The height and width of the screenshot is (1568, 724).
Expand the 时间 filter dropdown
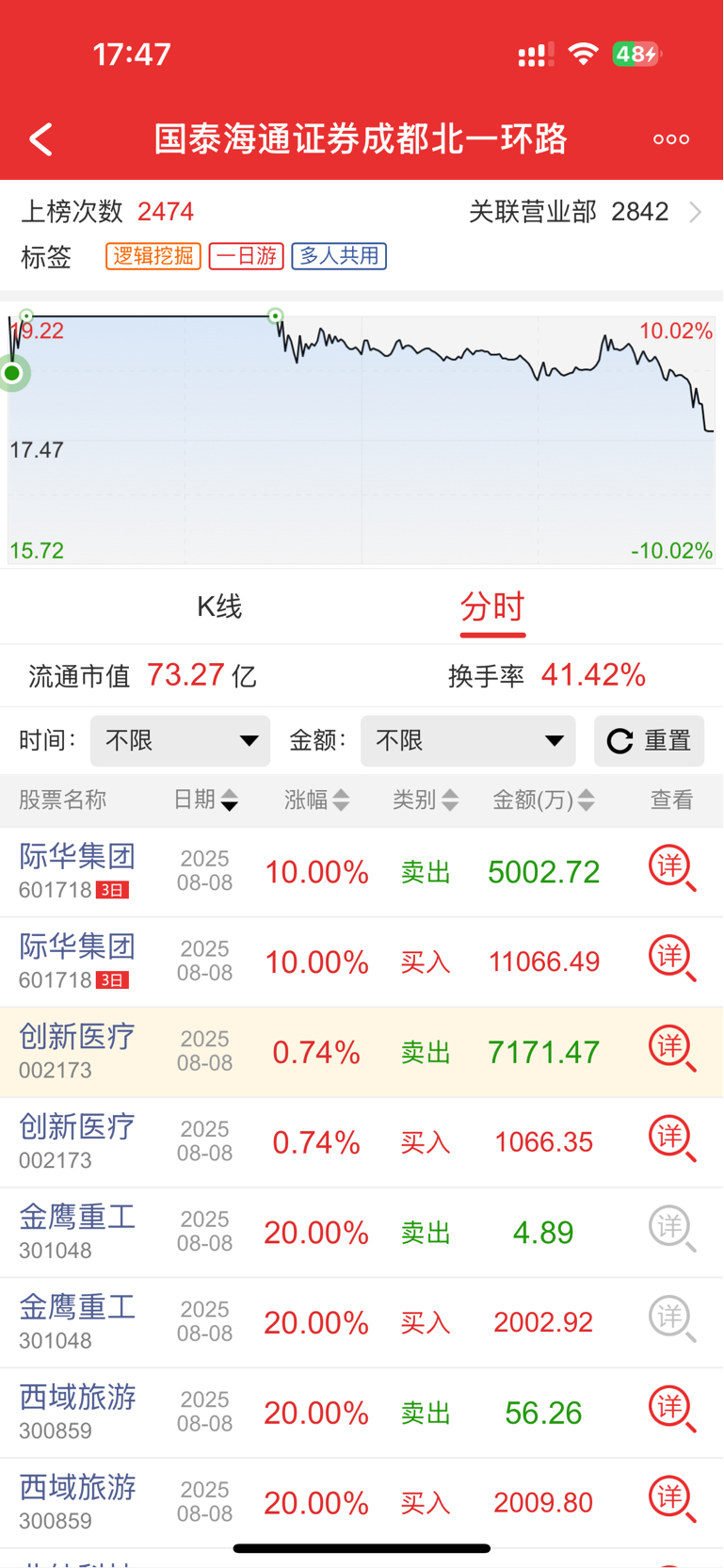180,741
